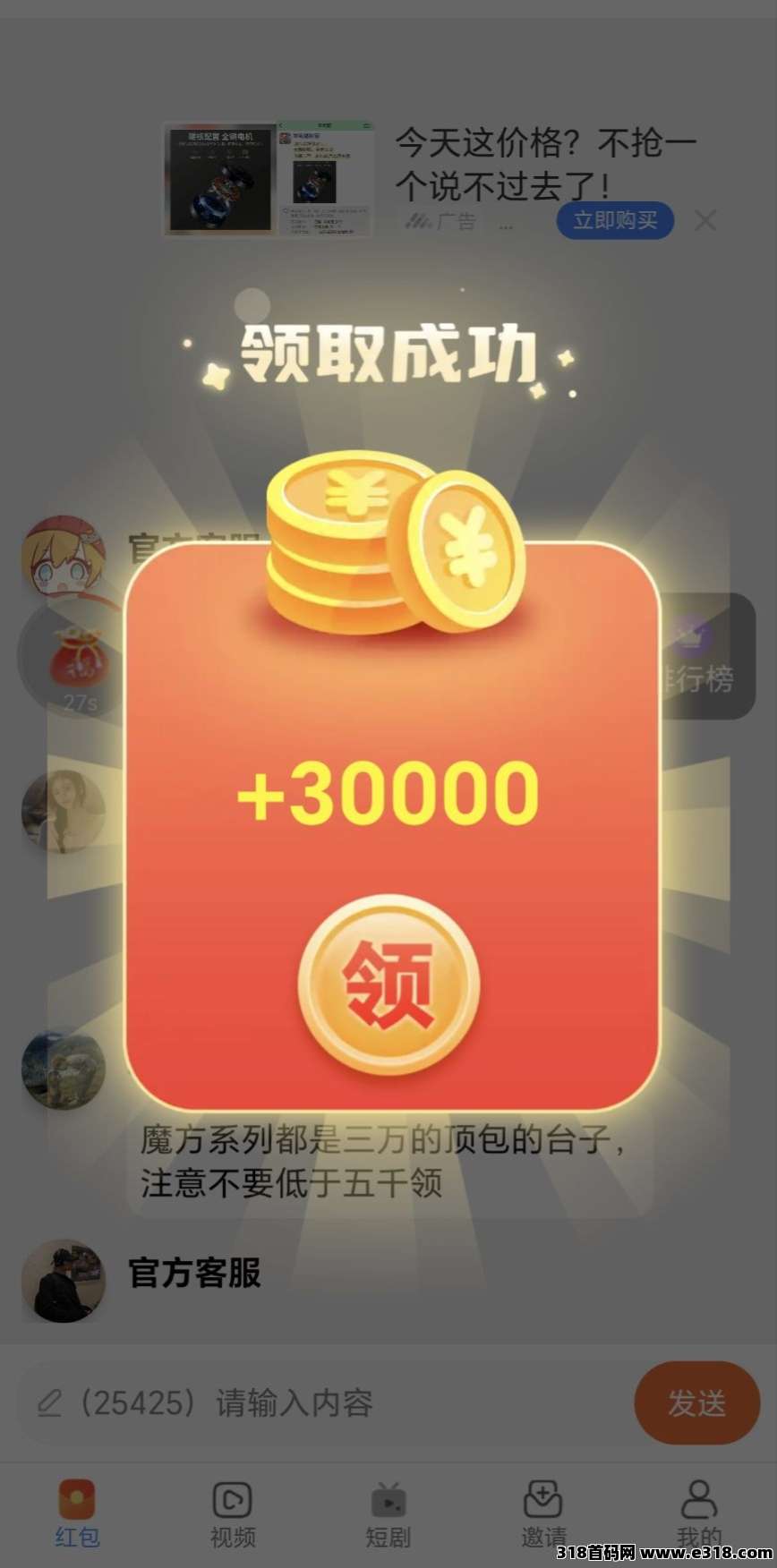Switch to the 视频 tab
The image size is (777, 1568).
point(233,1514)
